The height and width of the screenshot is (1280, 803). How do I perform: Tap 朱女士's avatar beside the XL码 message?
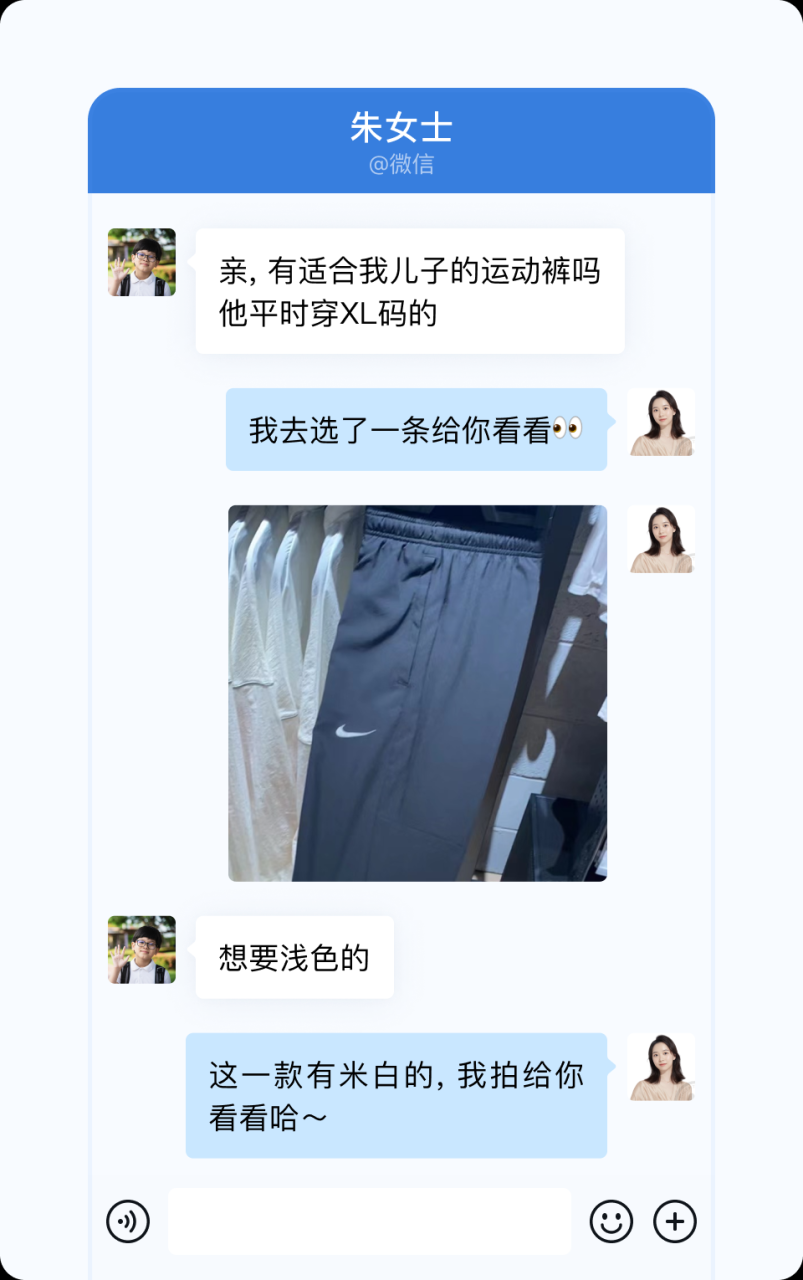tap(142, 262)
